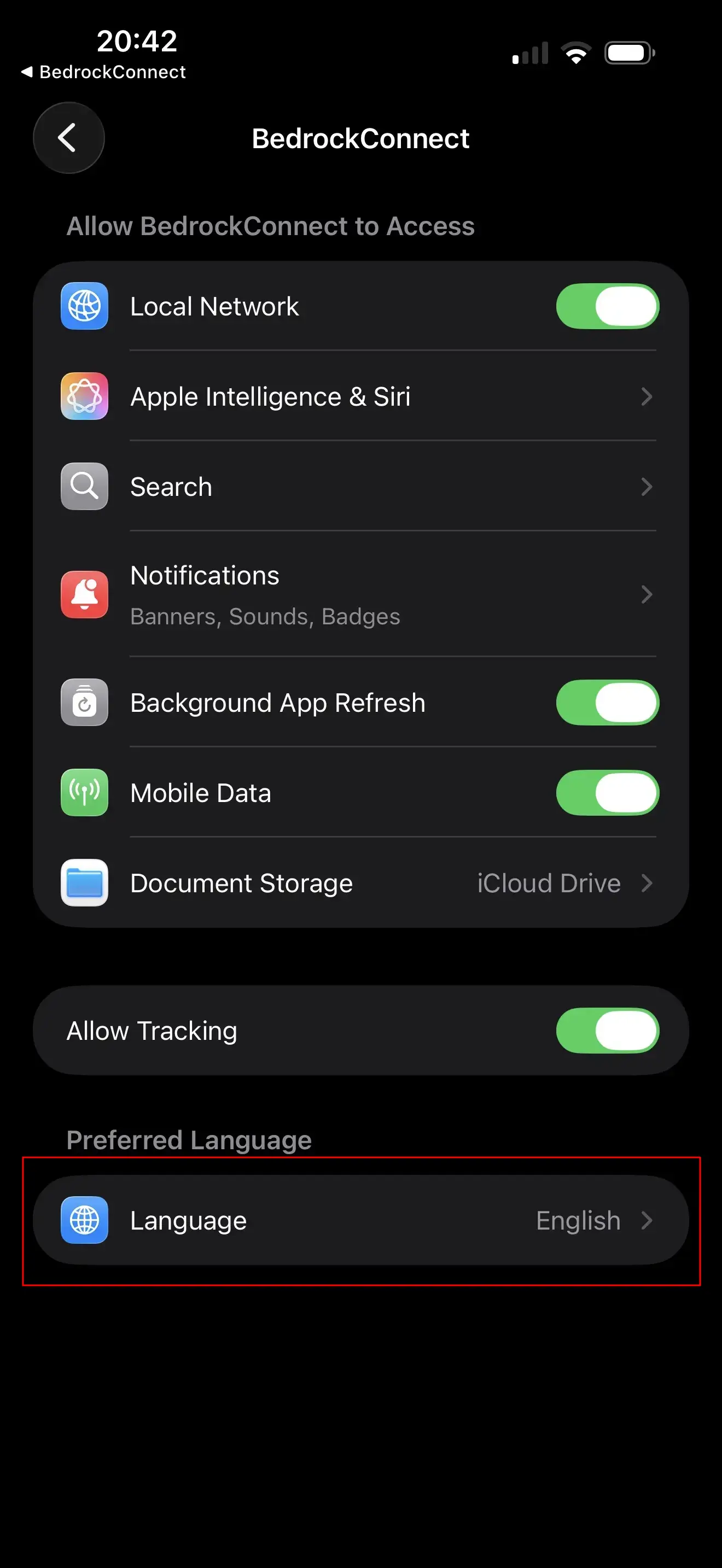Toggle the Mobile Data slider switch

[609, 793]
